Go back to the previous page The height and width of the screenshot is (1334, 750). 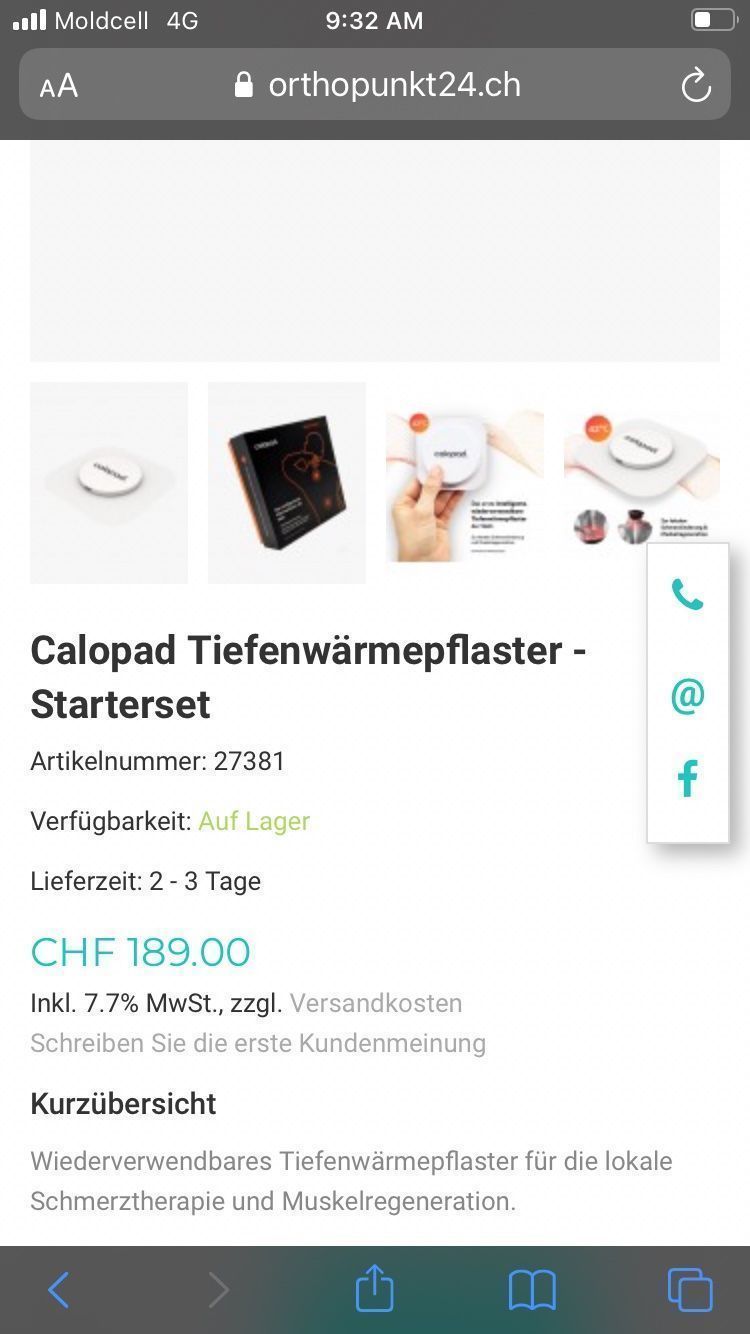(x=59, y=1290)
